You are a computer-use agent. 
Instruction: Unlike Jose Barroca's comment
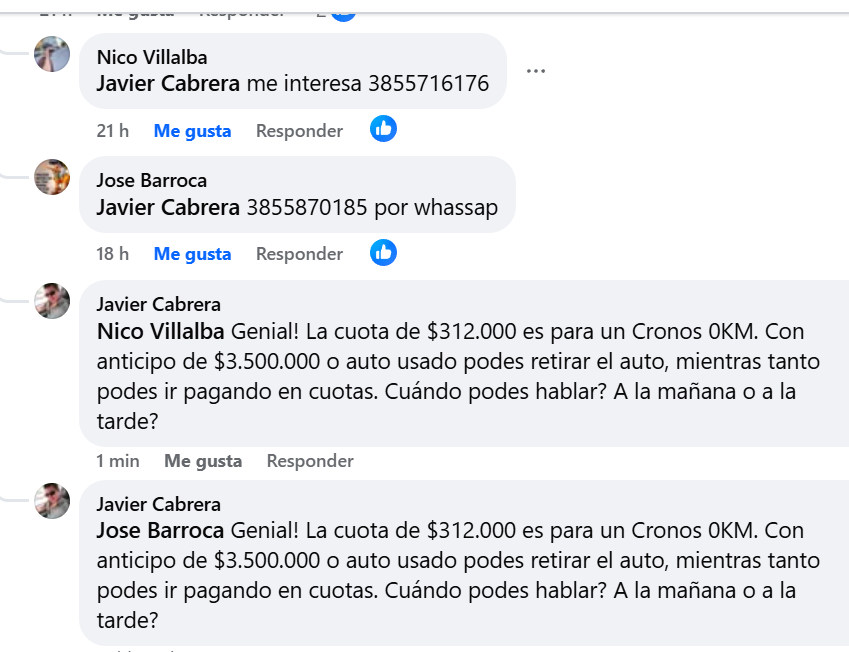point(192,254)
